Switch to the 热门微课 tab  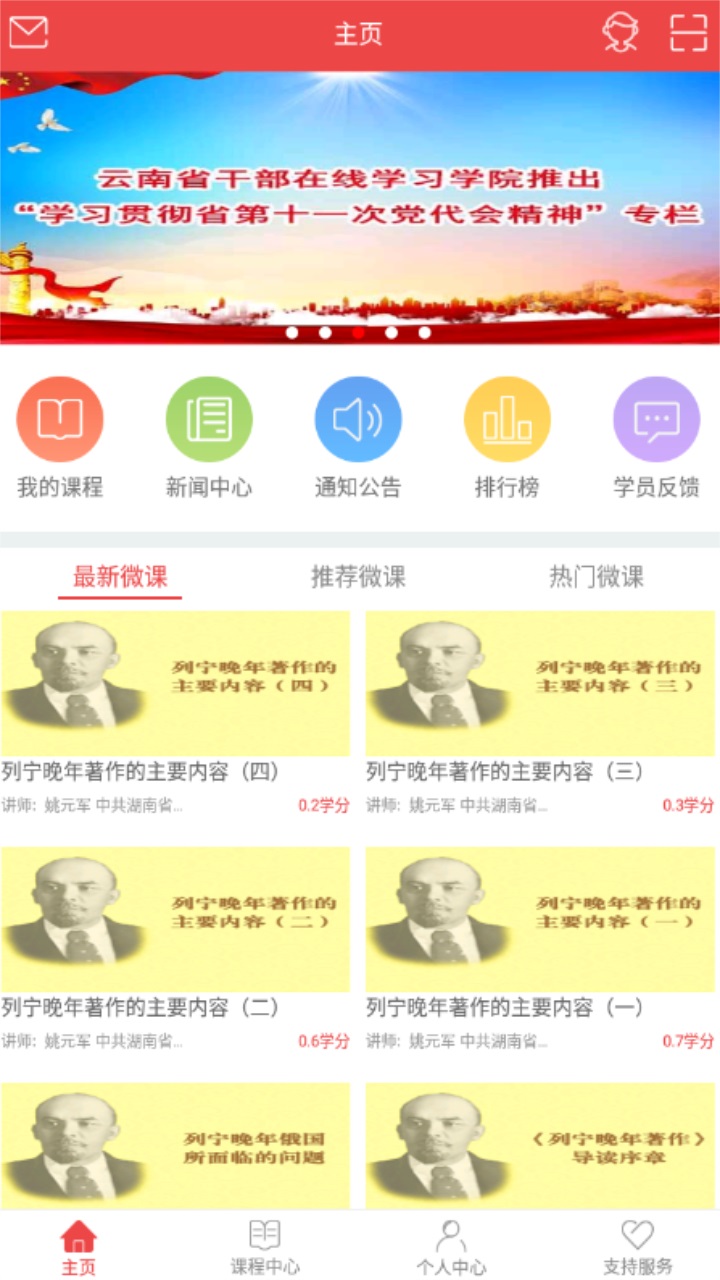[x=596, y=577]
